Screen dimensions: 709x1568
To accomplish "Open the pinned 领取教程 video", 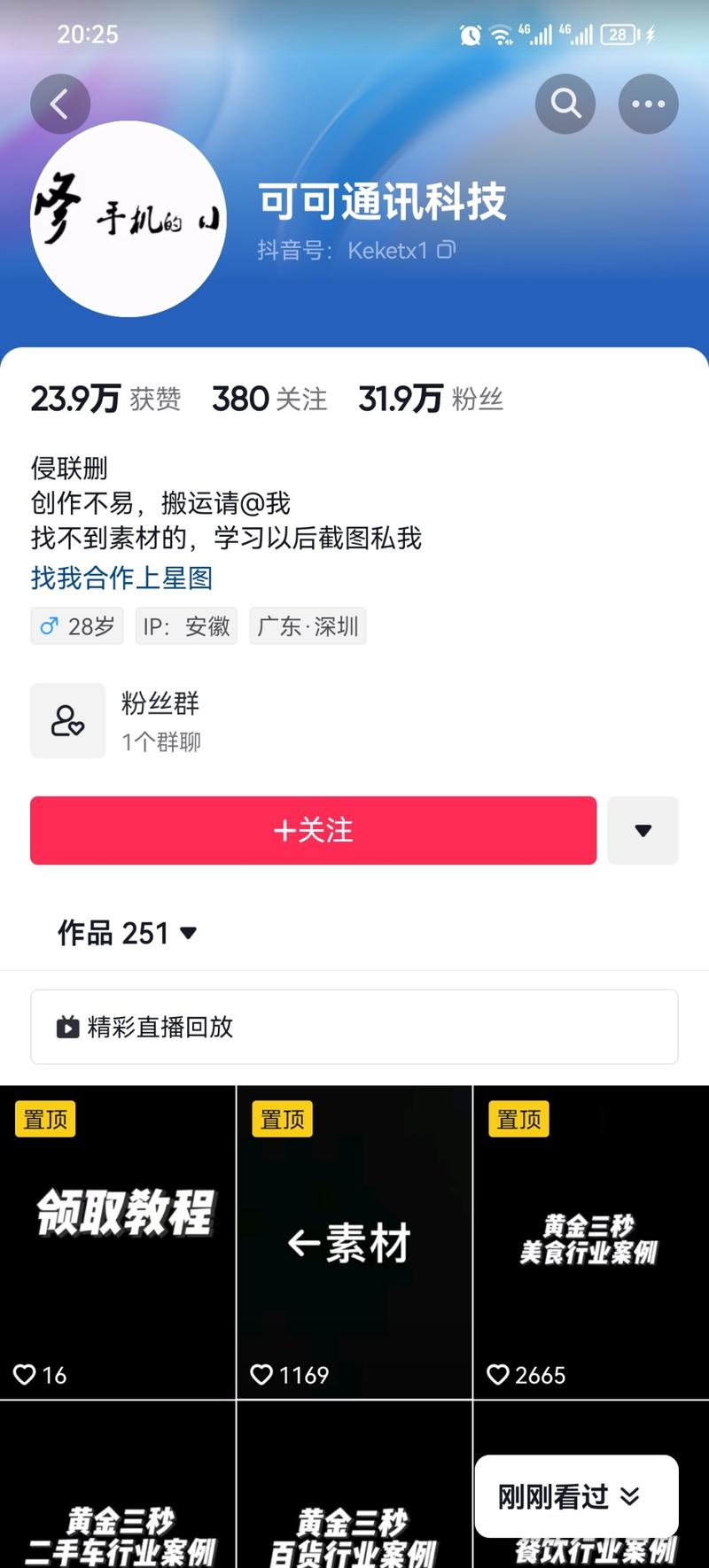I will pos(118,1242).
